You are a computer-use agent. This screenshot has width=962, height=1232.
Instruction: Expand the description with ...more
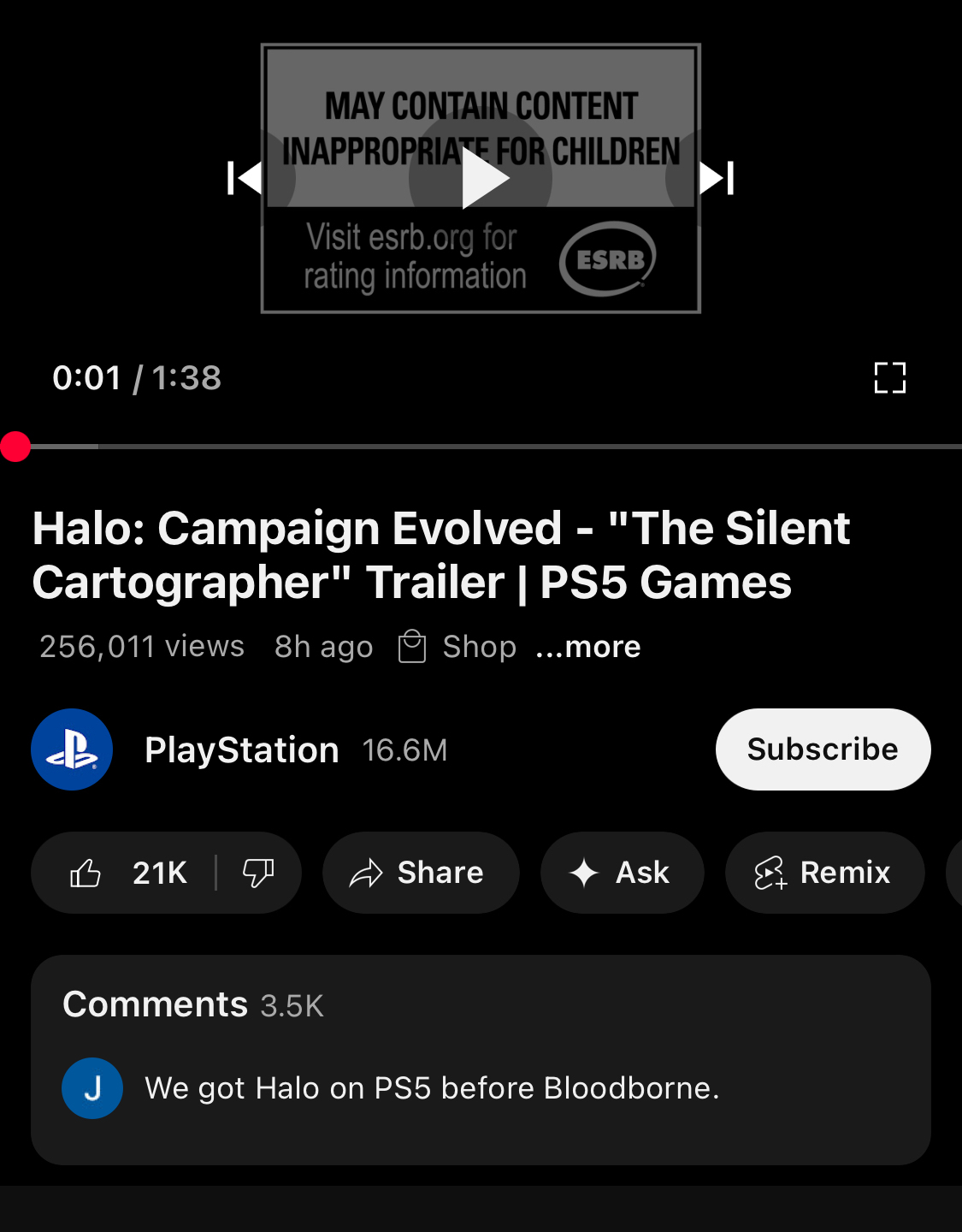pos(588,647)
